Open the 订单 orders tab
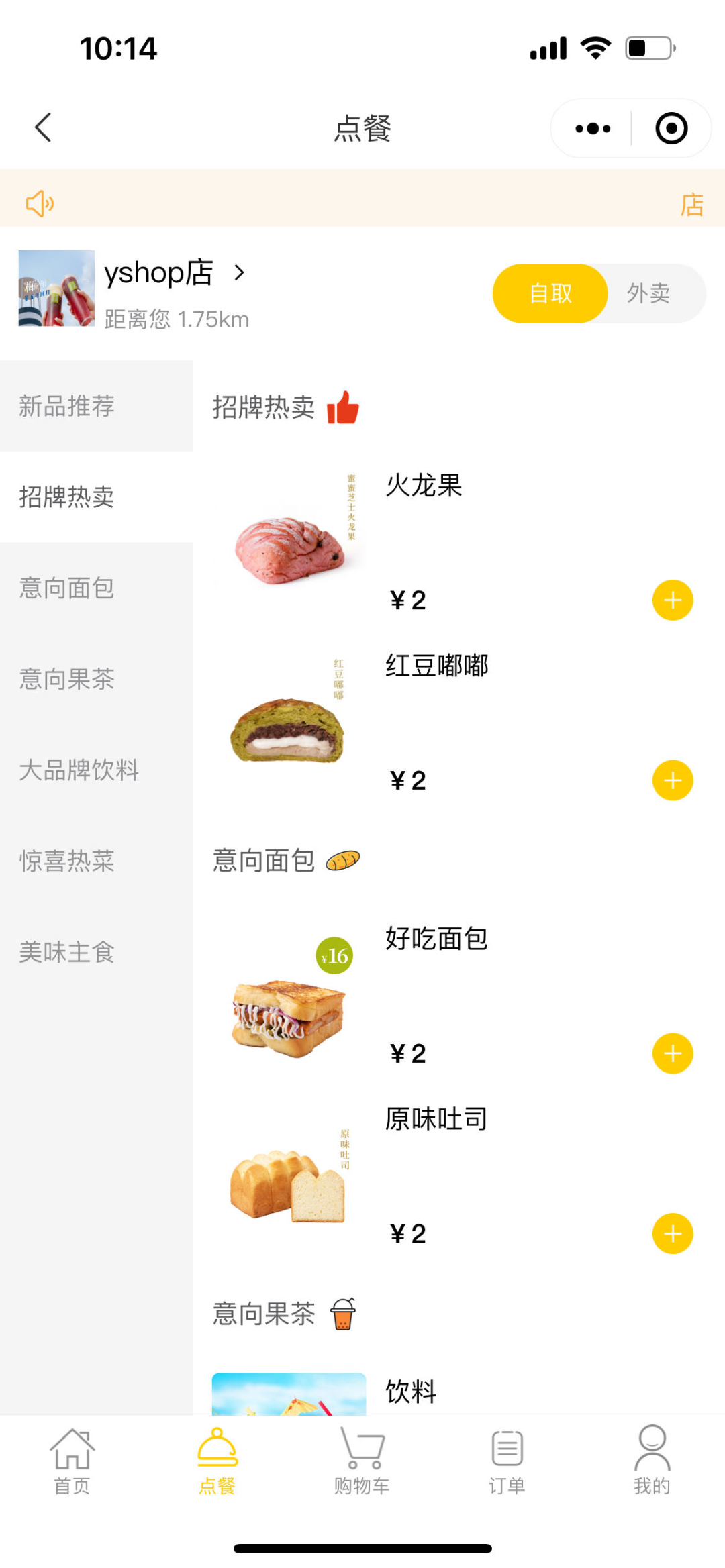Image resolution: width=725 pixels, height=1568 pixels. tap(507, 1461)
